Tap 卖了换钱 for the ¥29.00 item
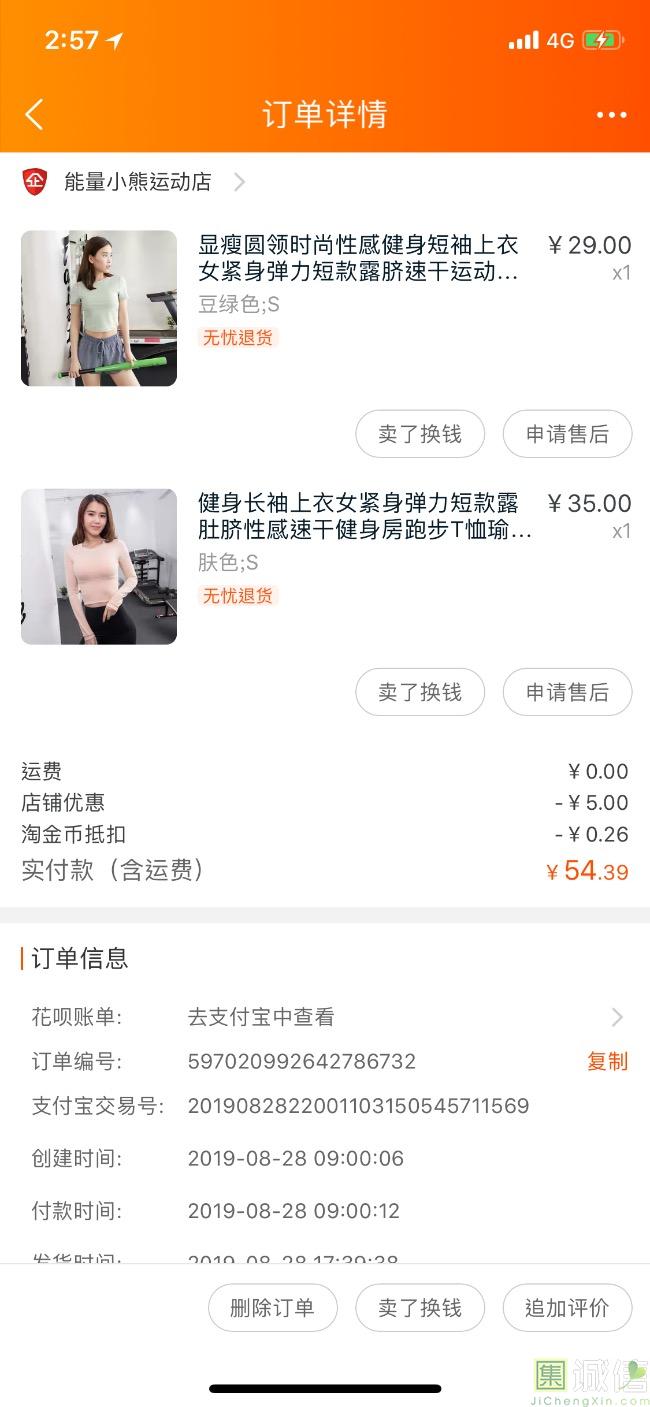650x1407 pixels. 420,434
